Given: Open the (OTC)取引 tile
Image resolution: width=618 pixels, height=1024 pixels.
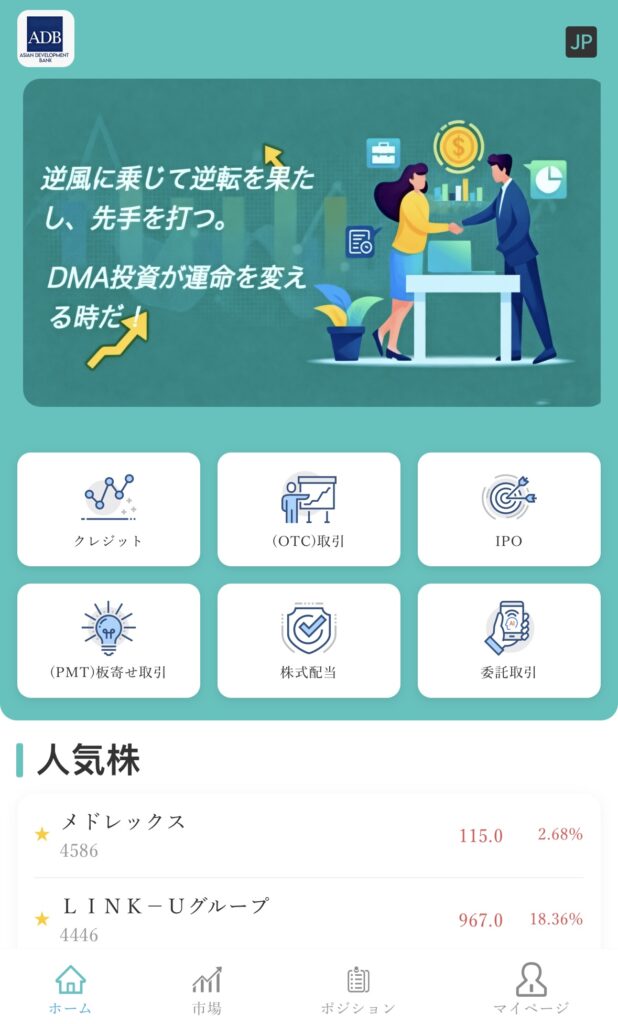Looking at the screenshot, I should click(308, 509).
